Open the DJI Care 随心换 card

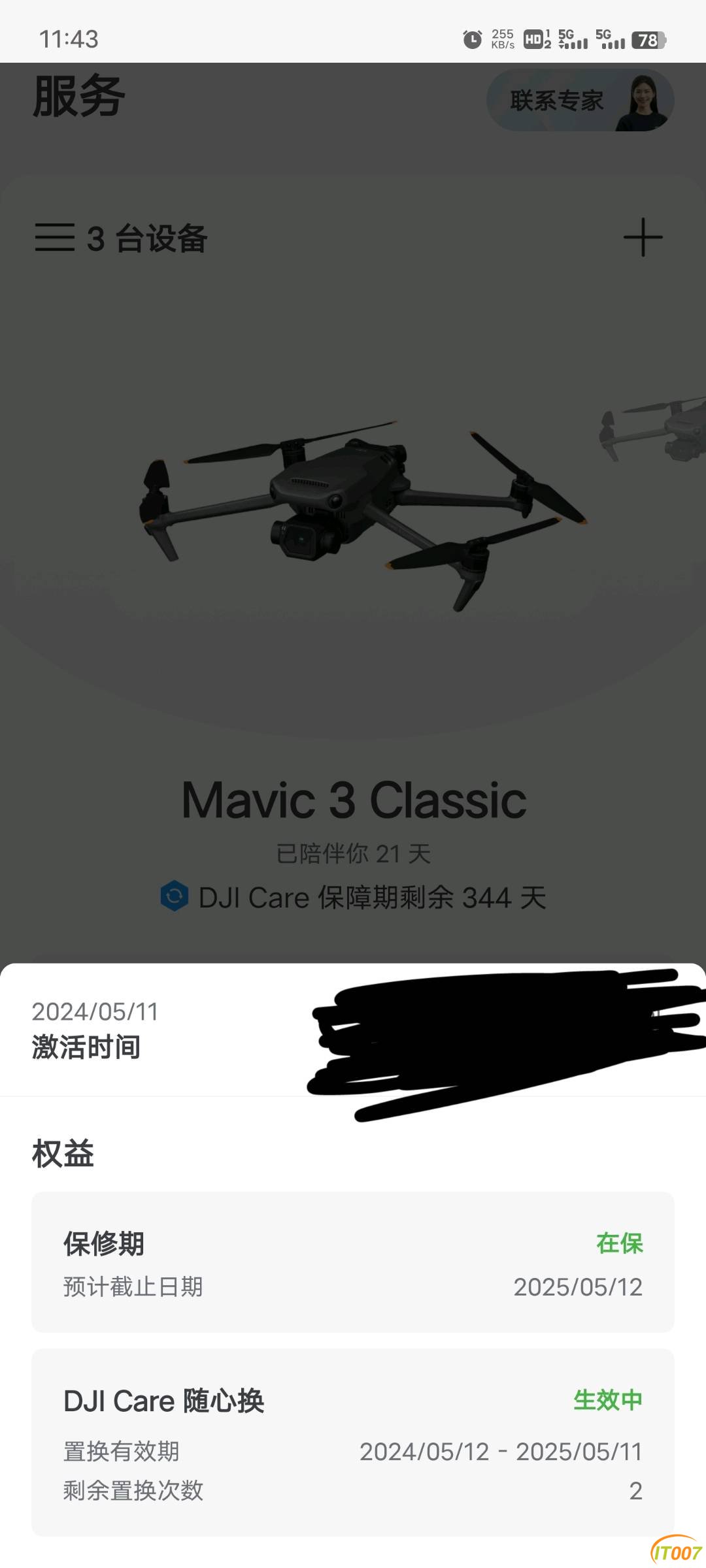click(x=352, y=1443)
